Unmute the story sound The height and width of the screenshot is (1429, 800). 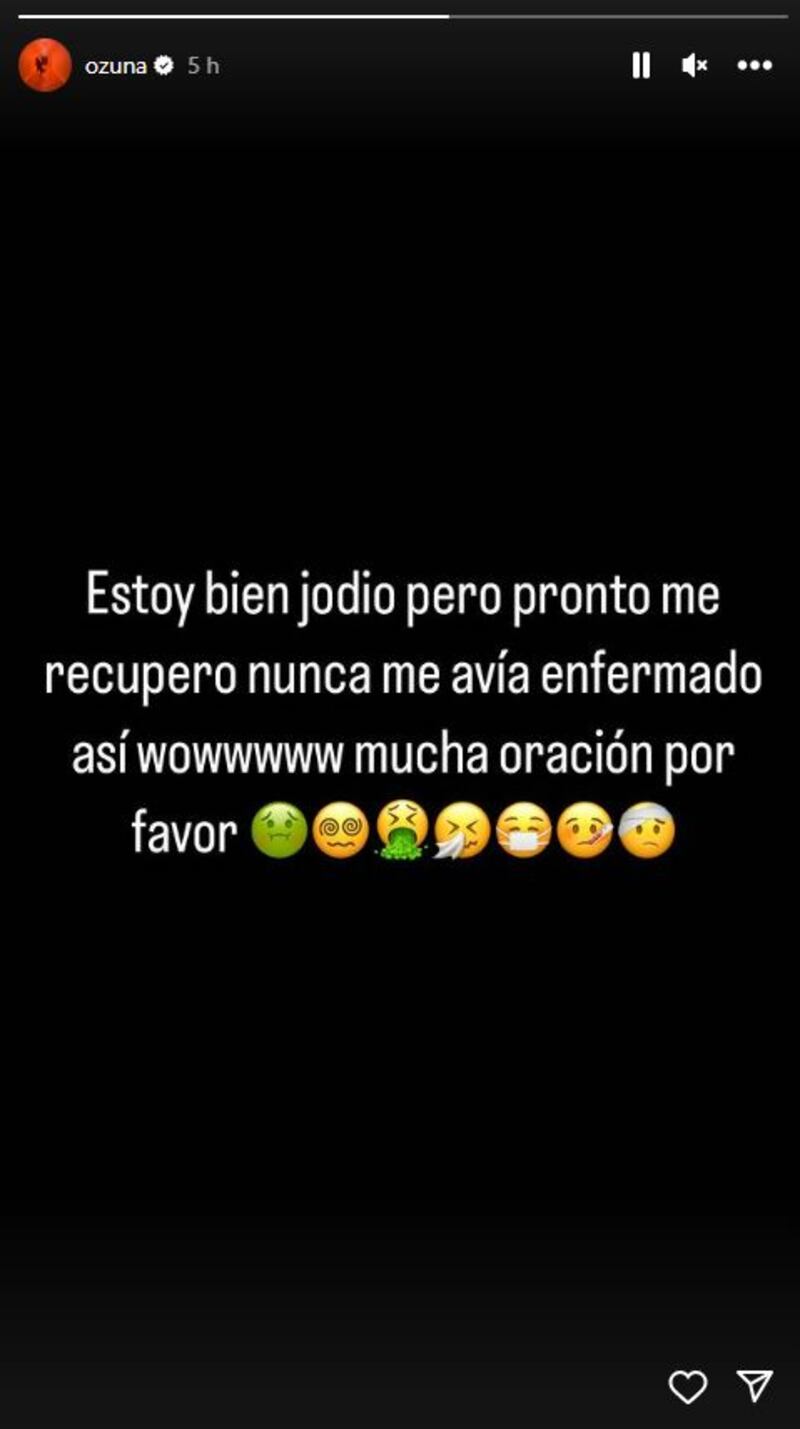point(694,66)
